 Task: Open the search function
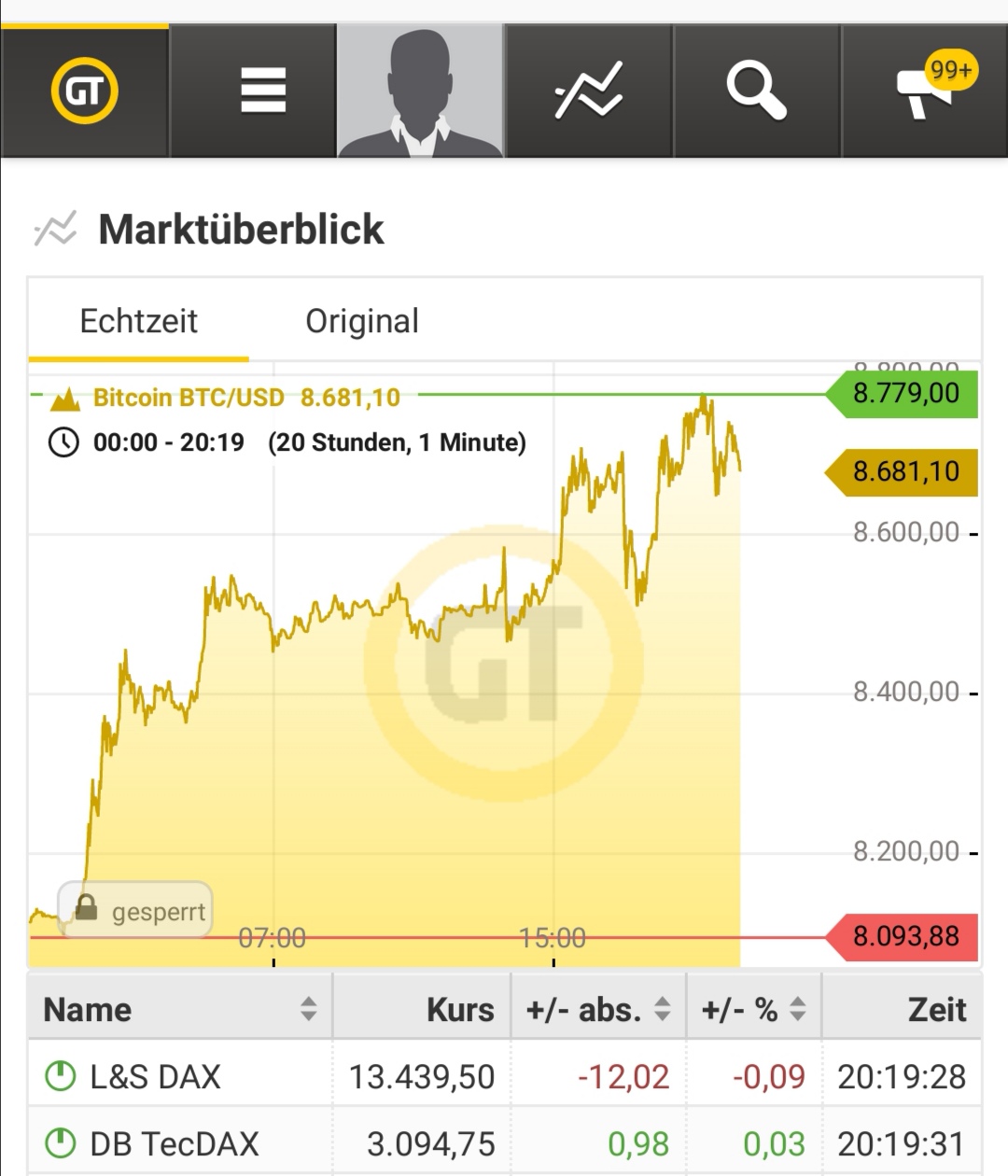[755, 90]
